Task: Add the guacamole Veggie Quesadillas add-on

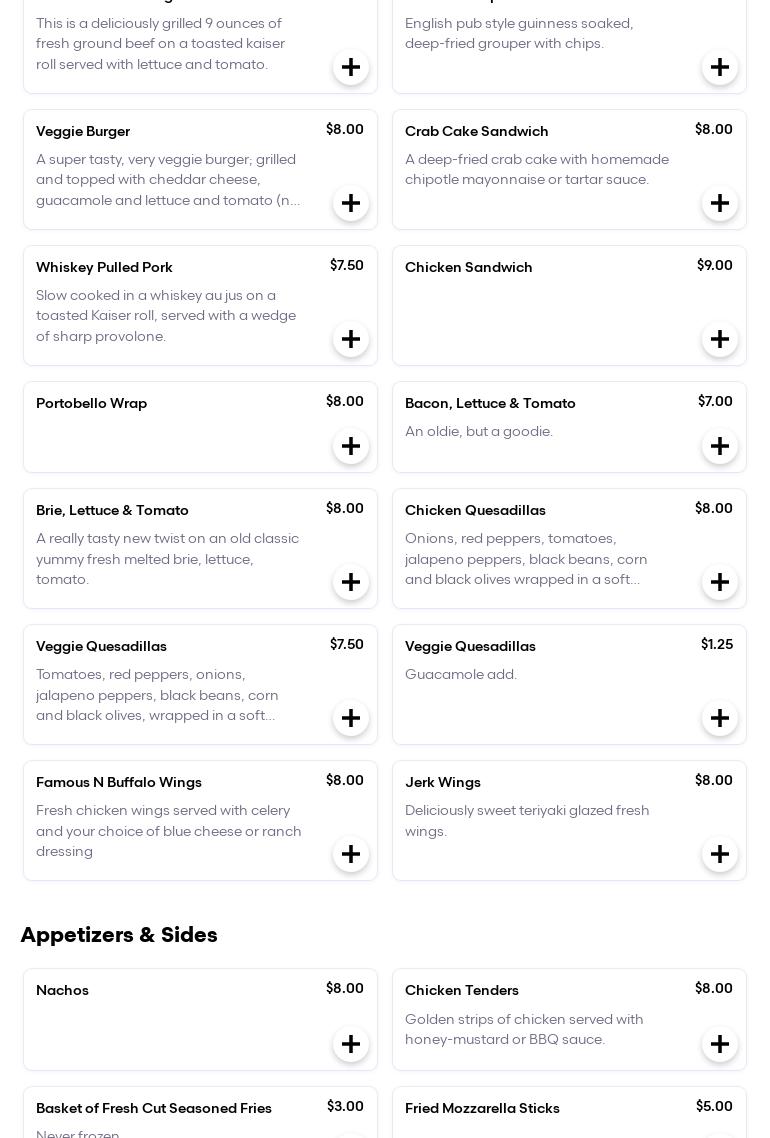Action: click(x=720, y=718)
